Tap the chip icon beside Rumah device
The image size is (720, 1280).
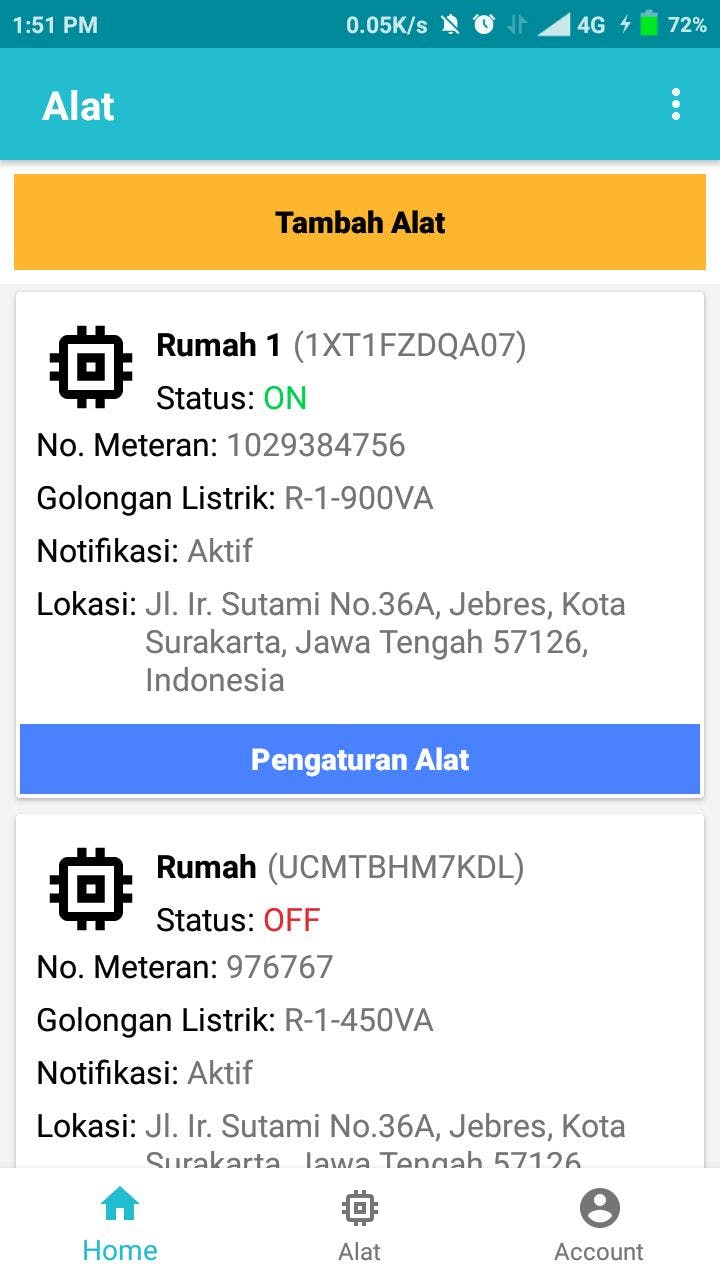89,887
